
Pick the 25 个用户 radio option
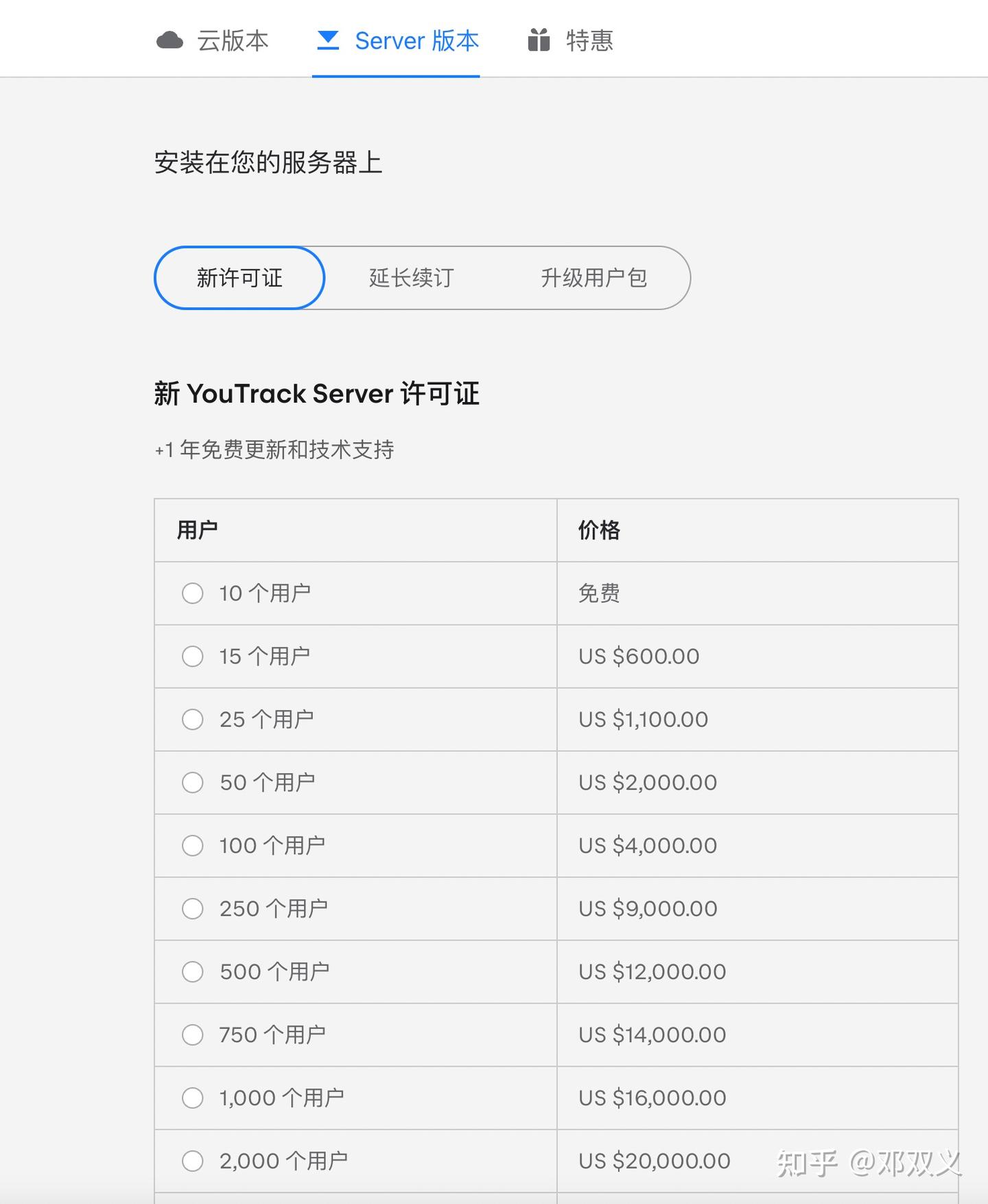coord(193,720)
